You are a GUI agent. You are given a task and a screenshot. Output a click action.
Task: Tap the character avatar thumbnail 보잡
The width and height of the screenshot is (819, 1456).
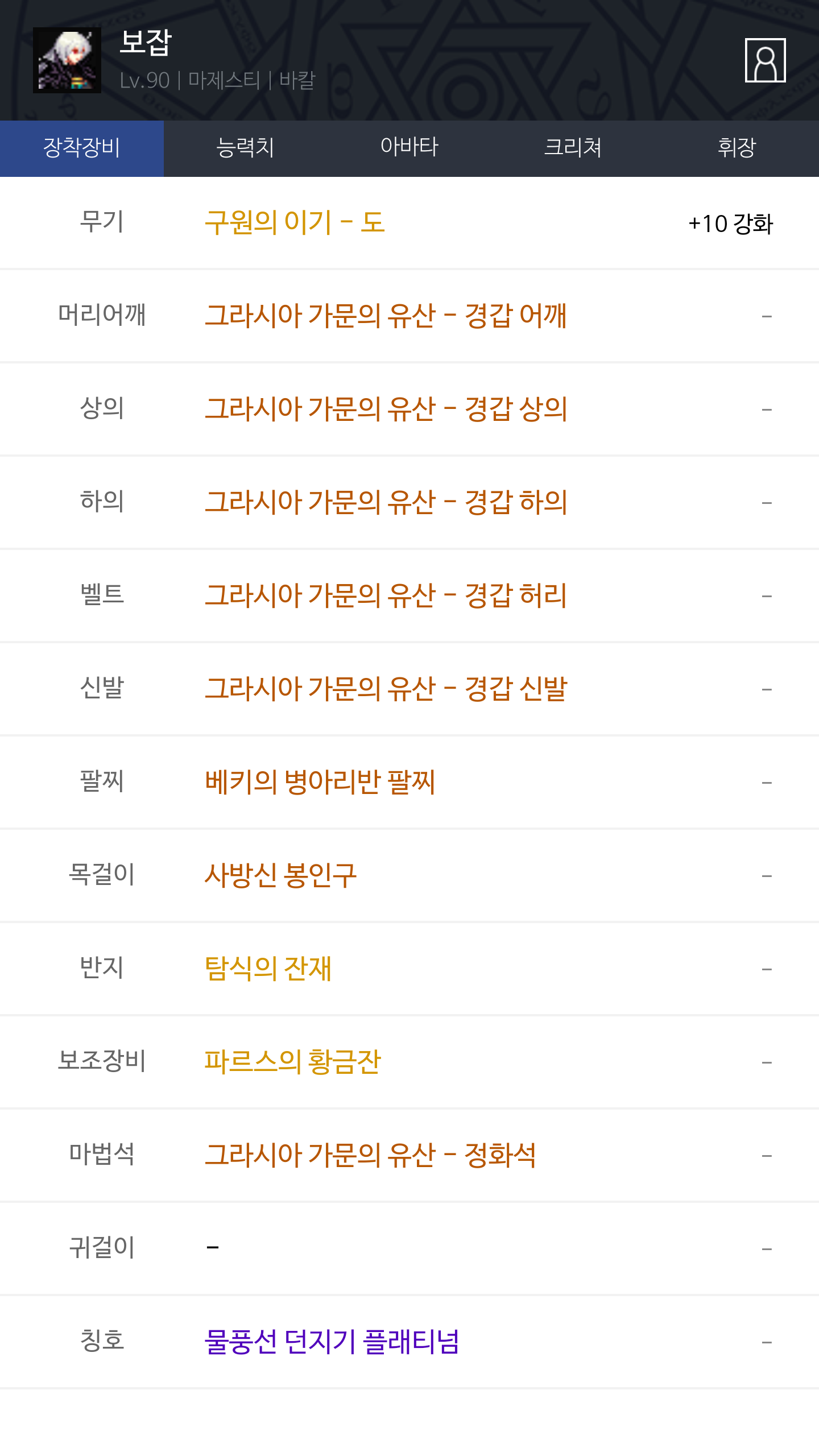coord(67,60)
